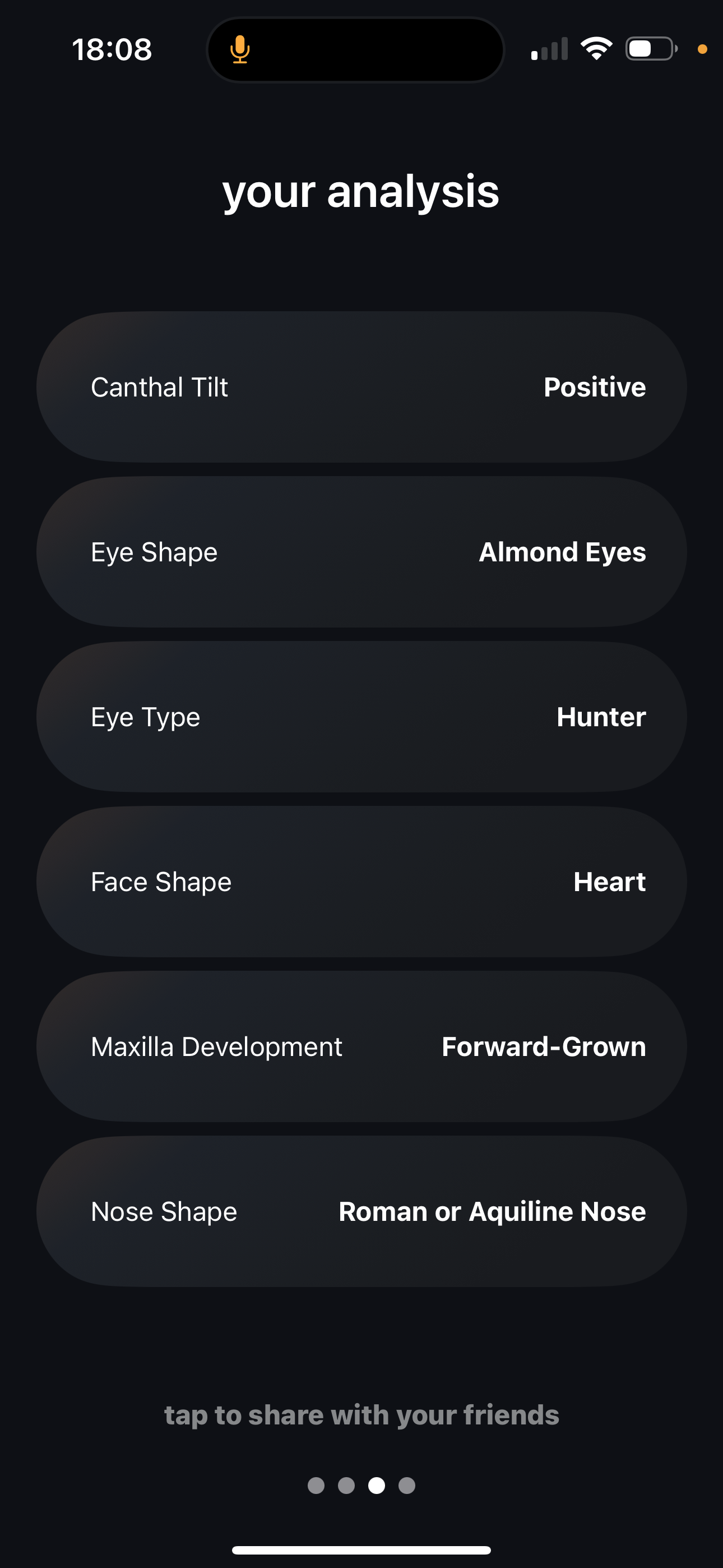Tap the Canthal Tilt result card
The width and height of the screenshot is (723, 1568).
point(361,387)
